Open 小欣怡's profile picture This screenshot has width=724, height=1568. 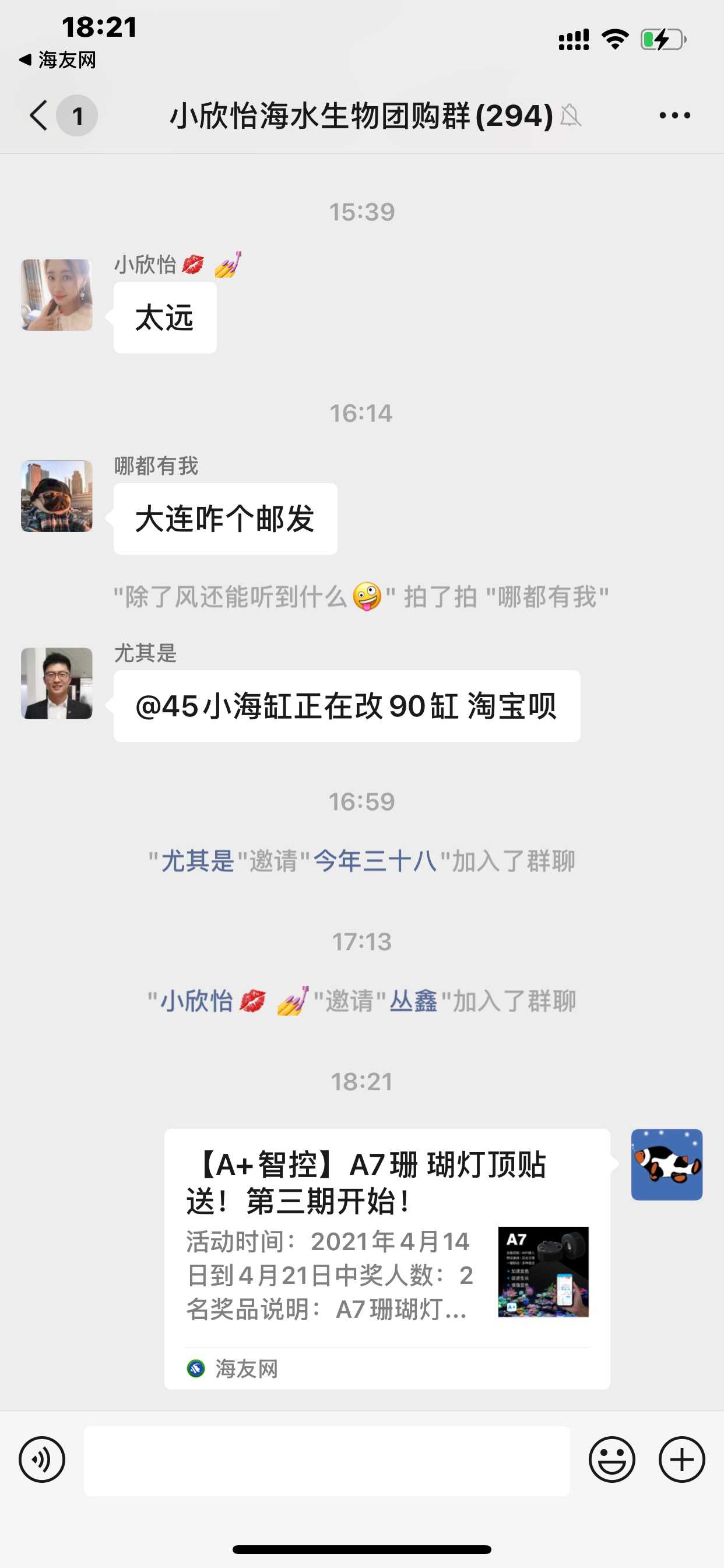pos(57,295)
